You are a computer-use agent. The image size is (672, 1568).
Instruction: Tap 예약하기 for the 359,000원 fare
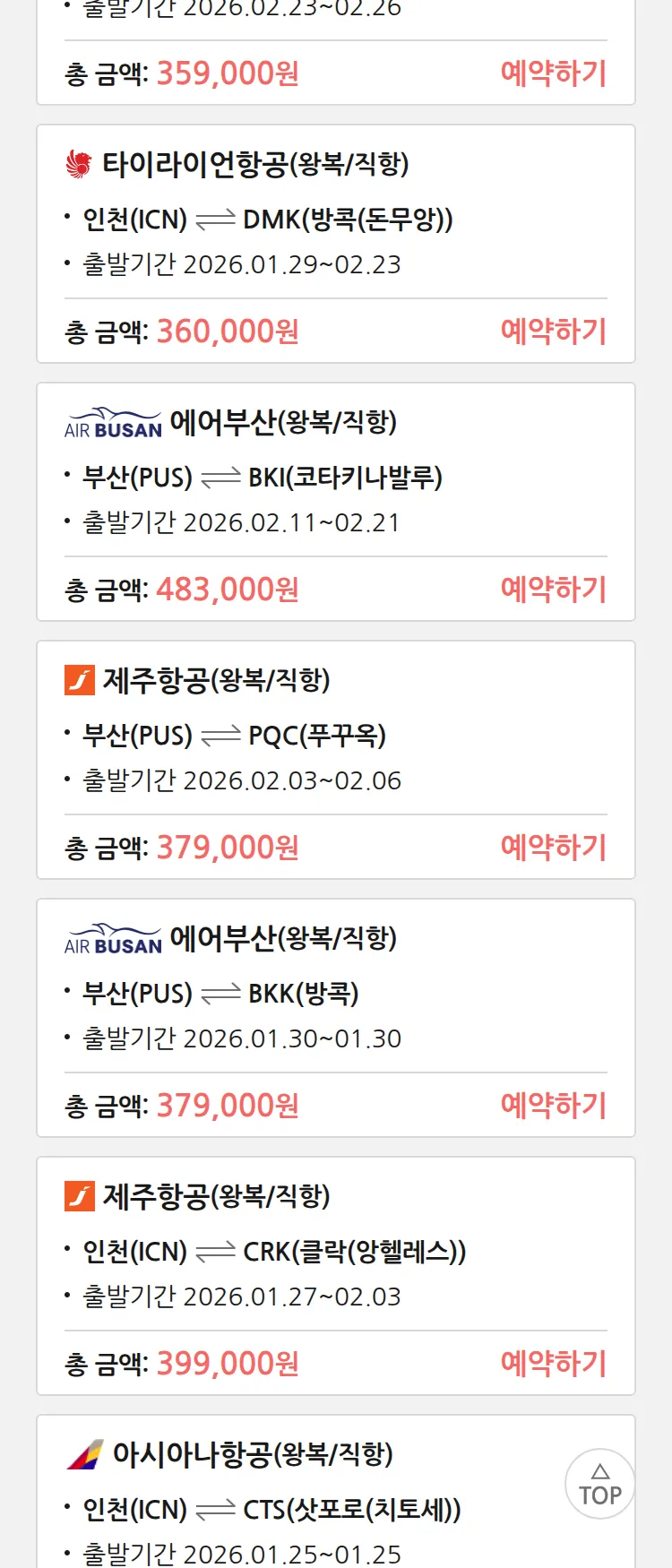point(553,73)
